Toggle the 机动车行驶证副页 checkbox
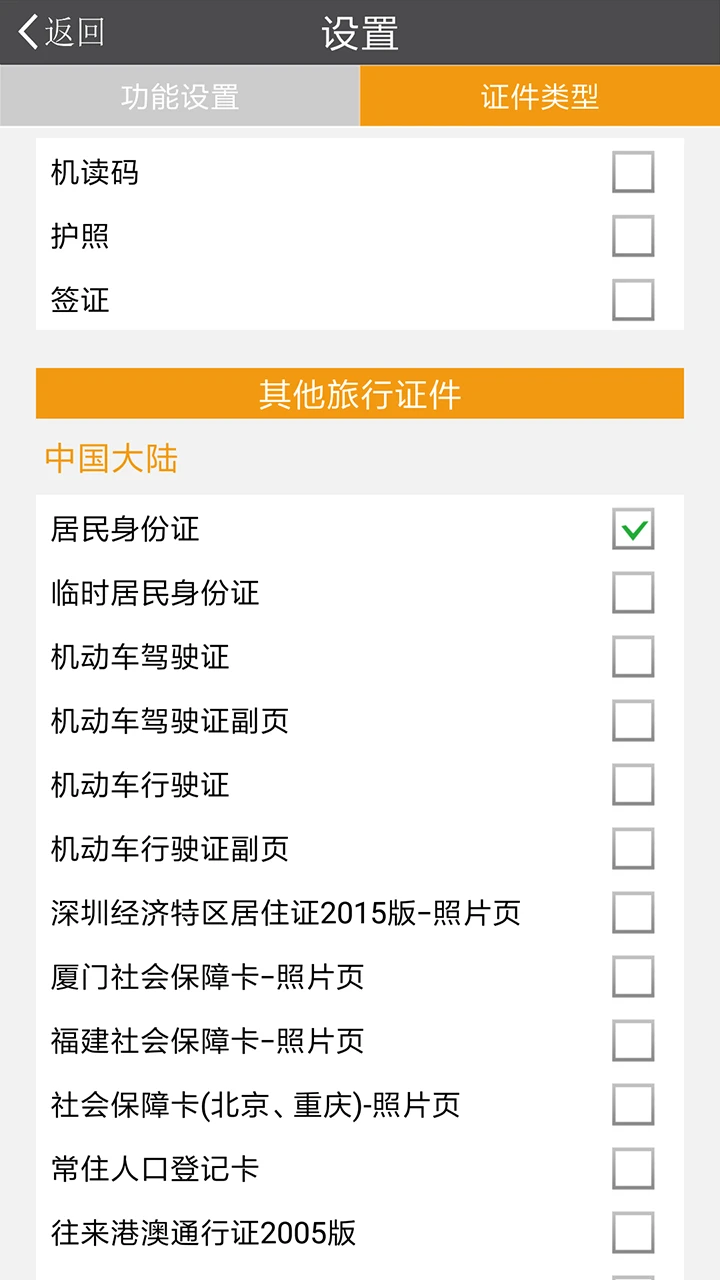The image size is (720, 1280). tap(633, 849)
